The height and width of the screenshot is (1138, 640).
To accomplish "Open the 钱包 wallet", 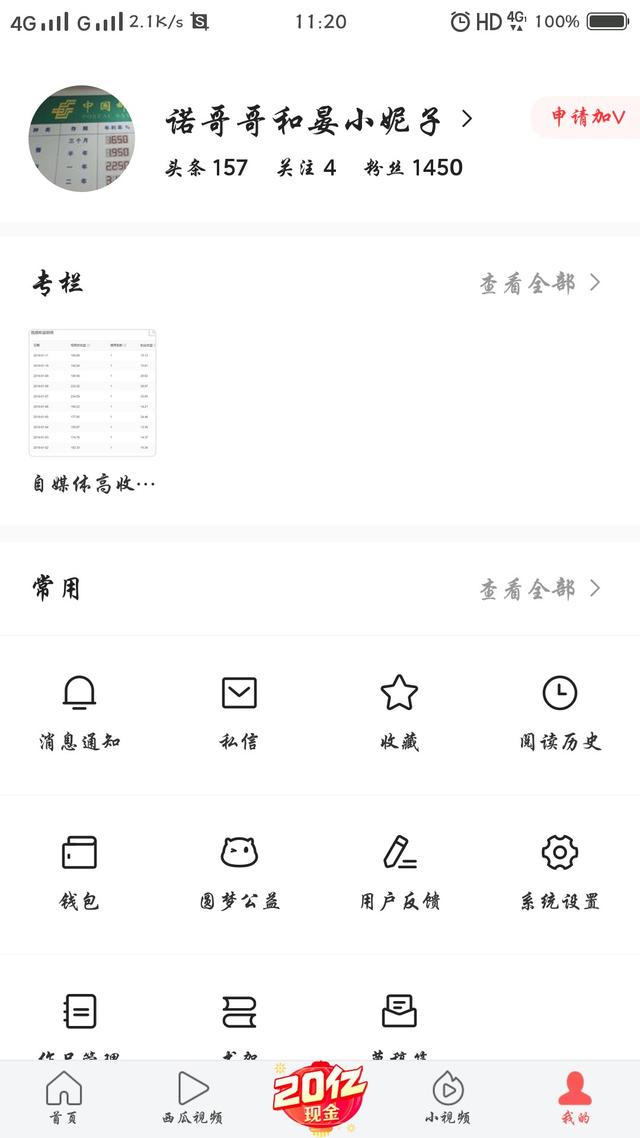I will point(79,873).
